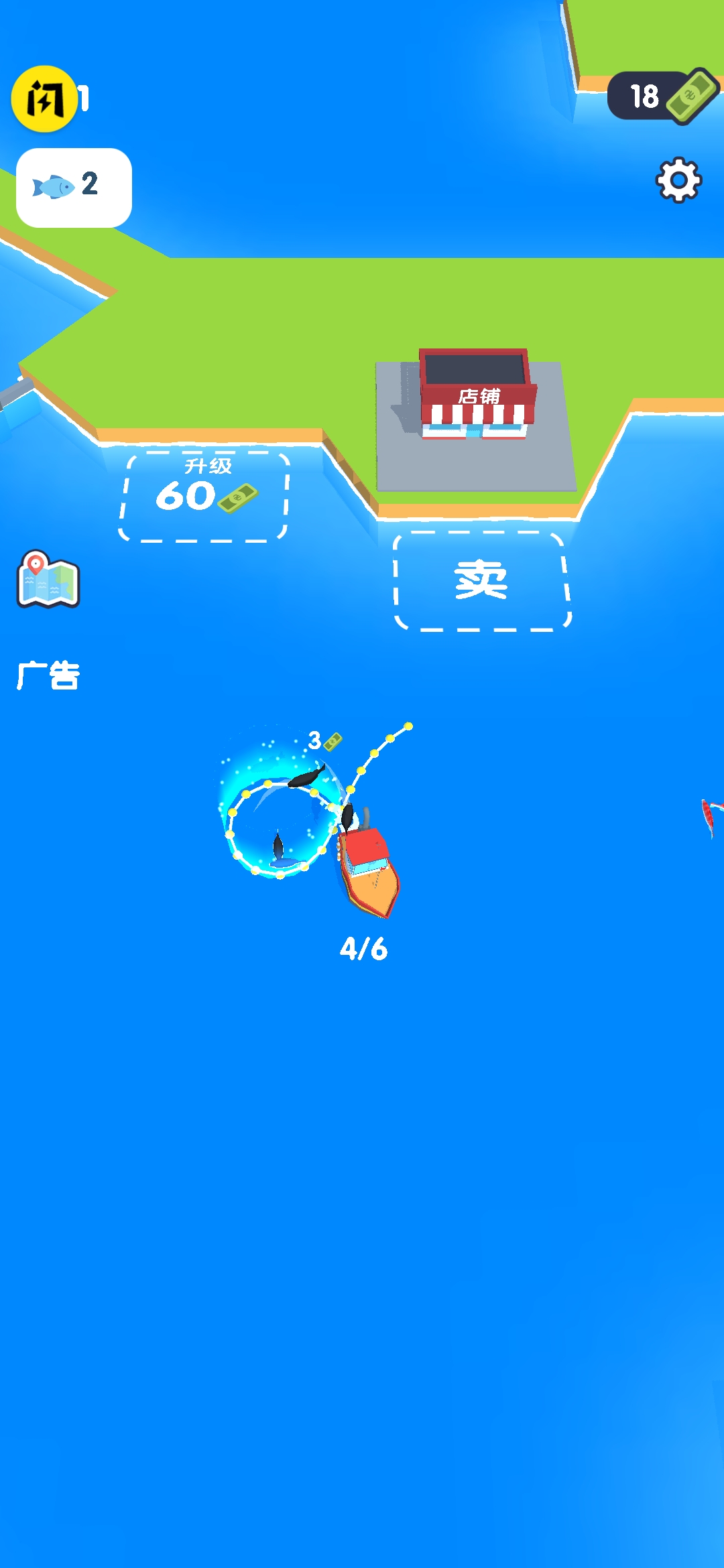Open the map icon
This screenshot has height=1568, width=724.
(48, 580)
